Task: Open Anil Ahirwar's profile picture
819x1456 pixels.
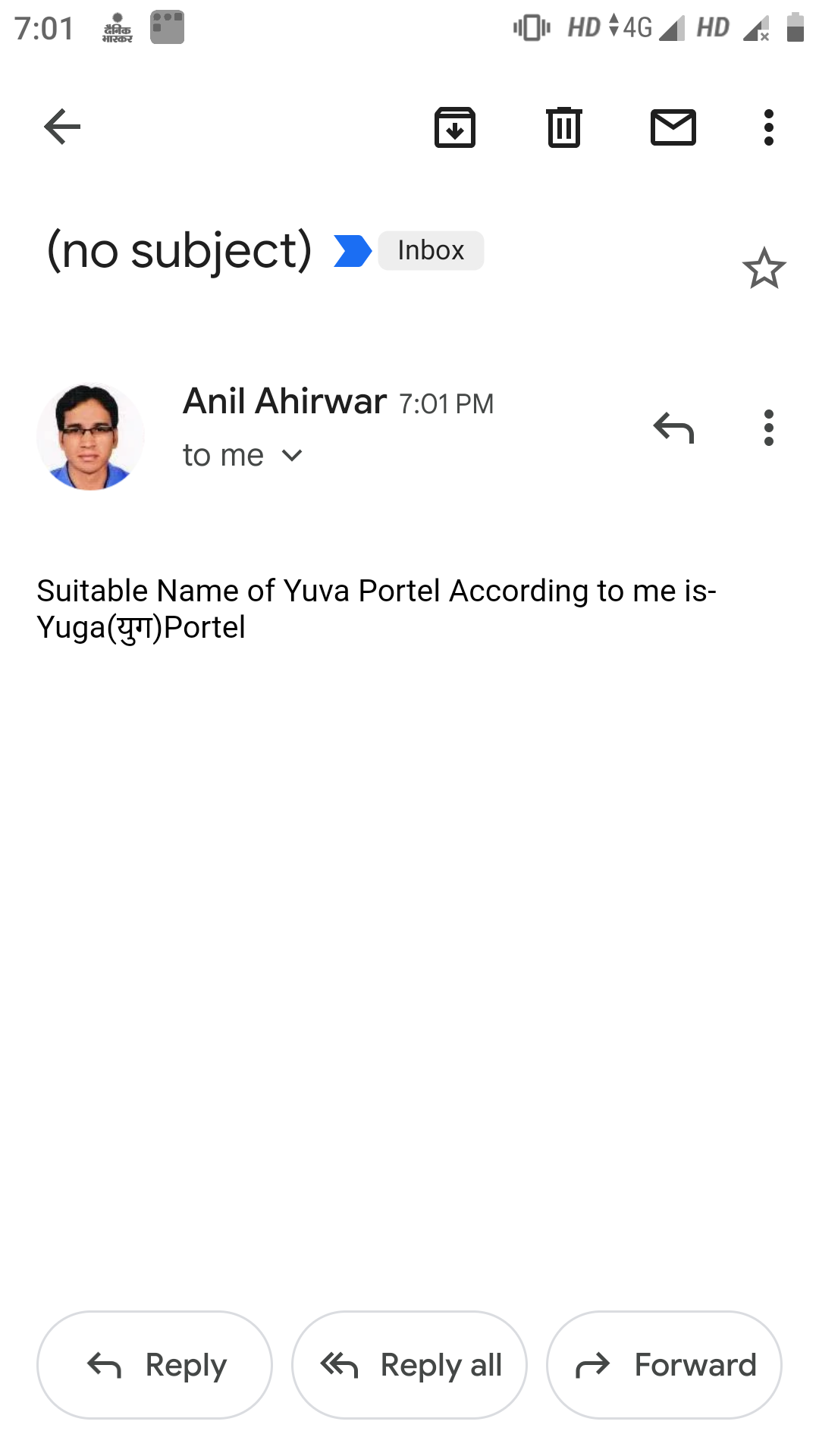Action: pyautogui.click(x=90, y=437)
